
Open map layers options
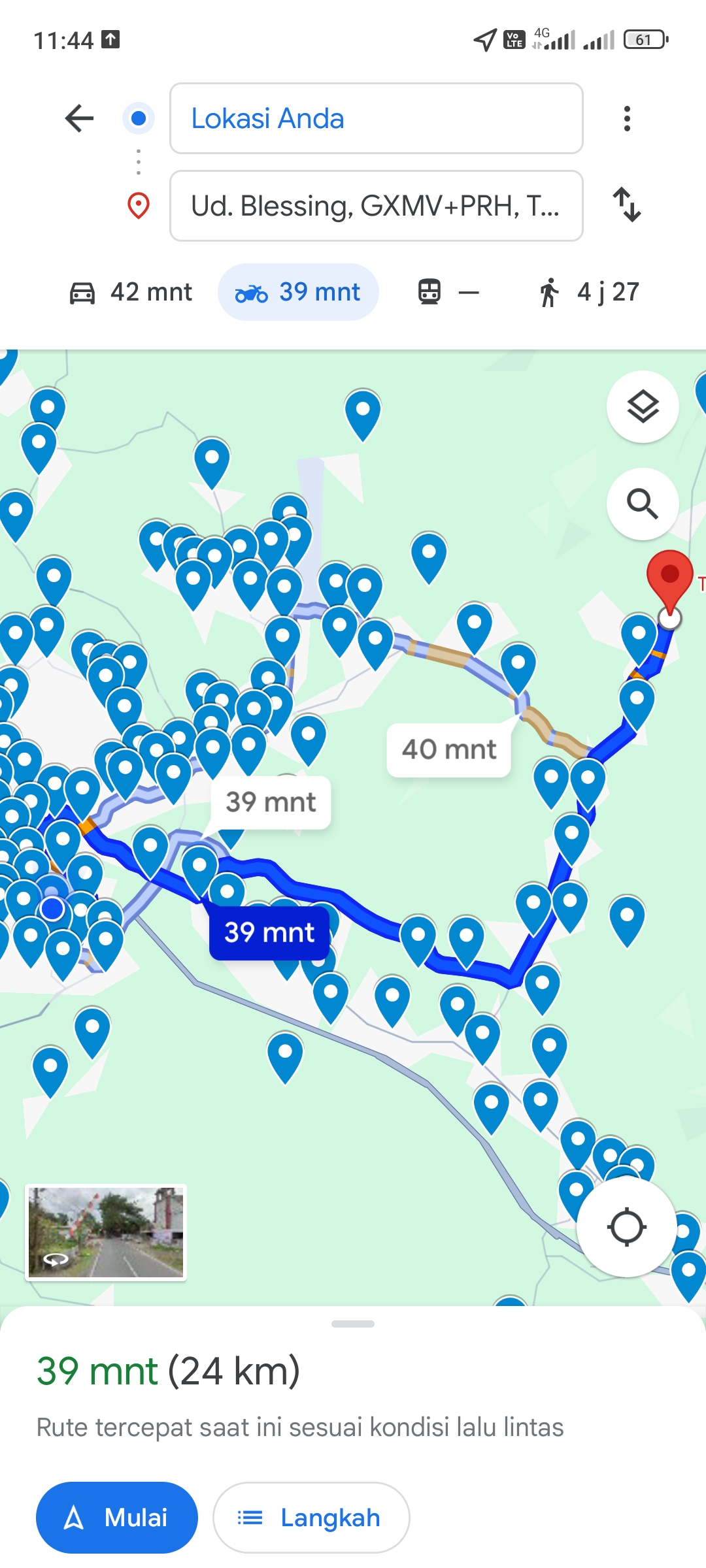[x=643, y=407]
